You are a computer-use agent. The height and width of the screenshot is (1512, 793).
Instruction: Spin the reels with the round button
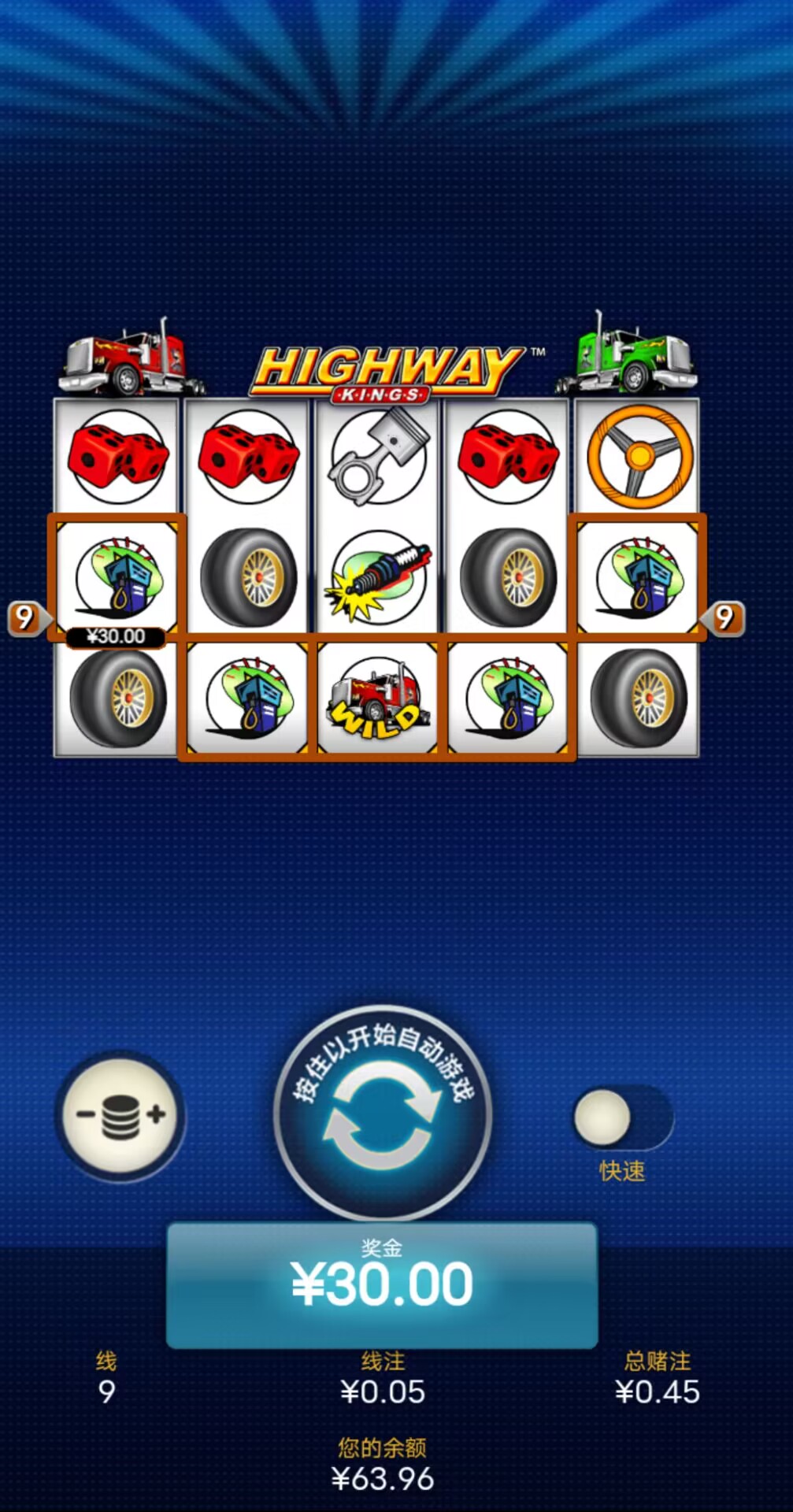point(383,1114)
